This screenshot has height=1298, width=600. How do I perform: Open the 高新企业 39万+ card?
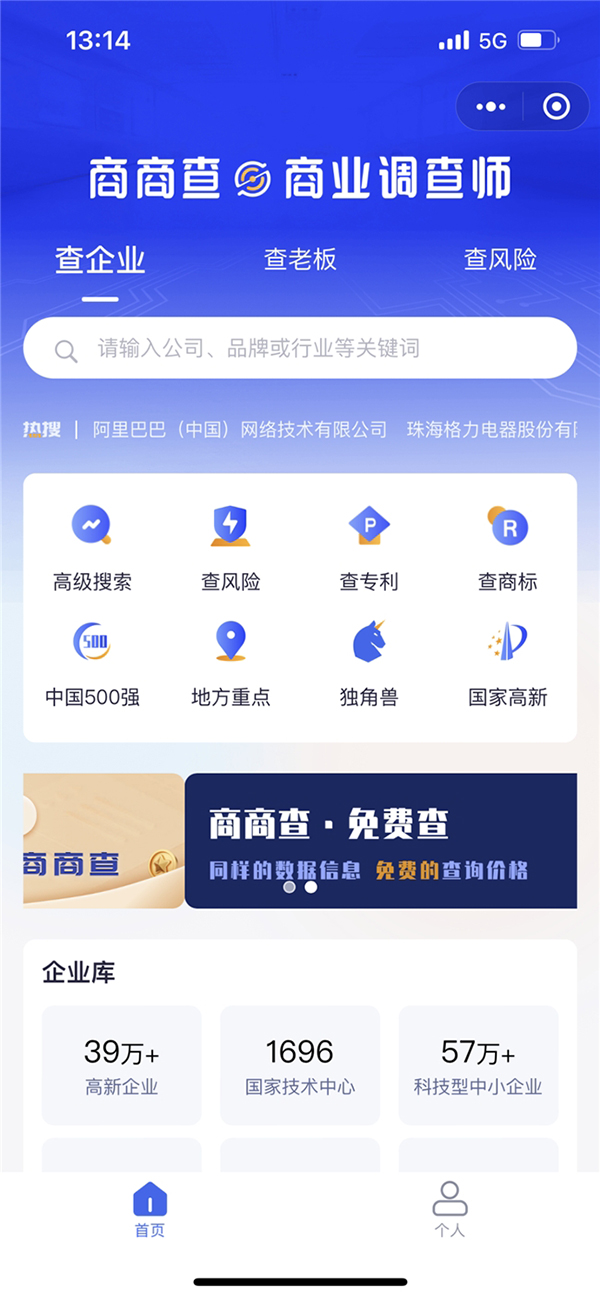[122, 1065]
